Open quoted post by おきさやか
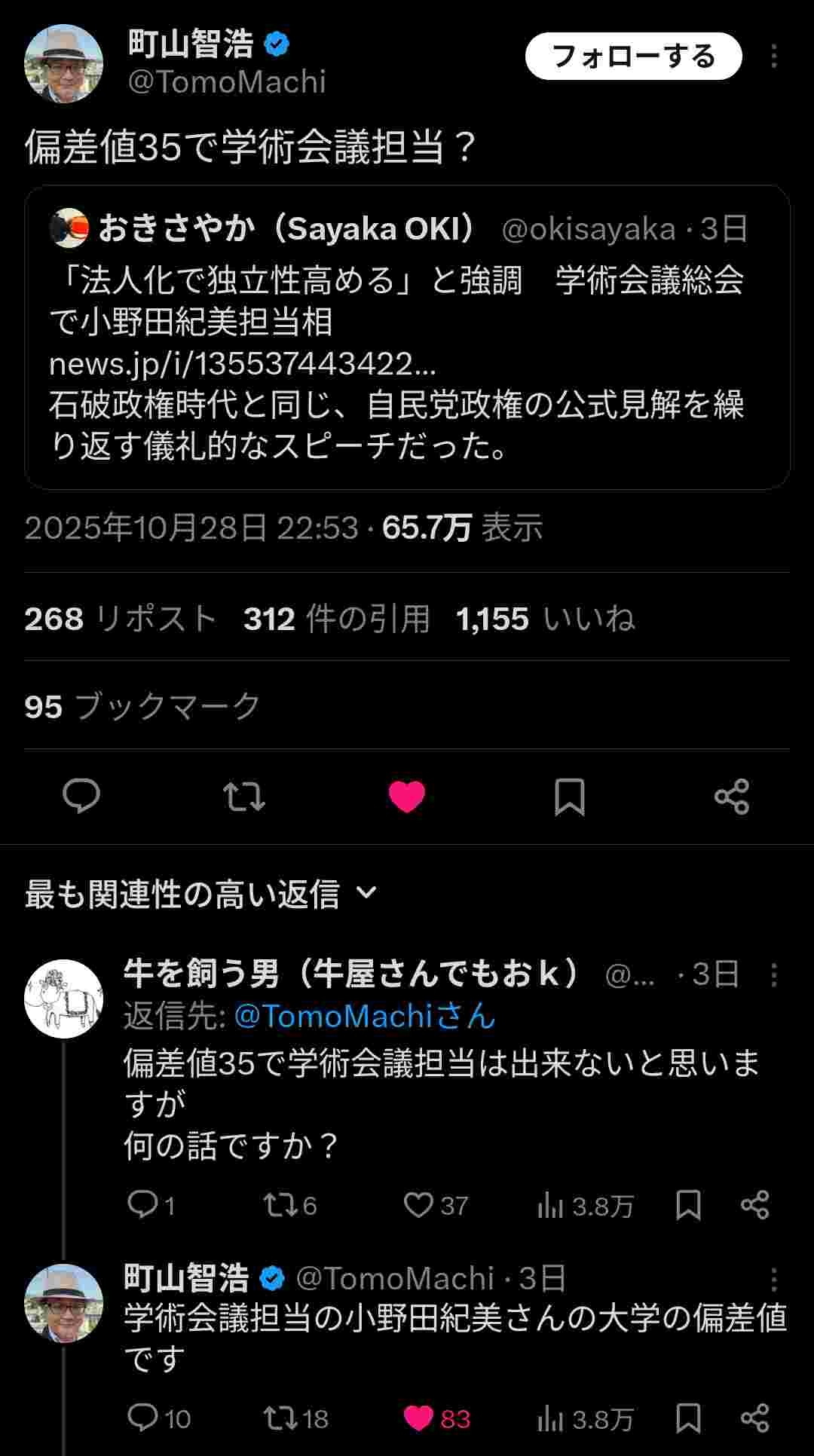 pos(407,338)
